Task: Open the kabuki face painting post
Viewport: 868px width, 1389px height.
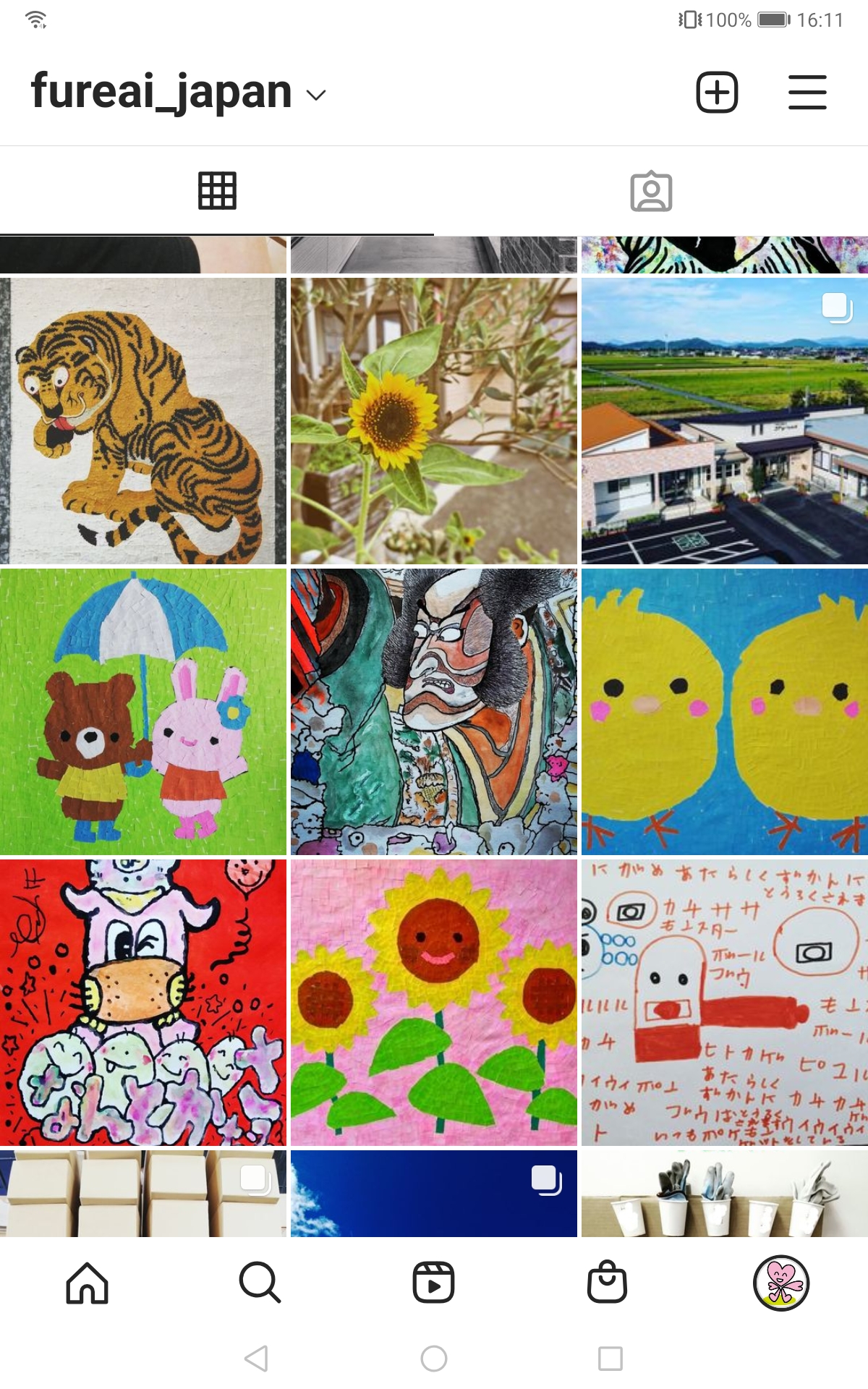Action: click(x=434, y=712)
